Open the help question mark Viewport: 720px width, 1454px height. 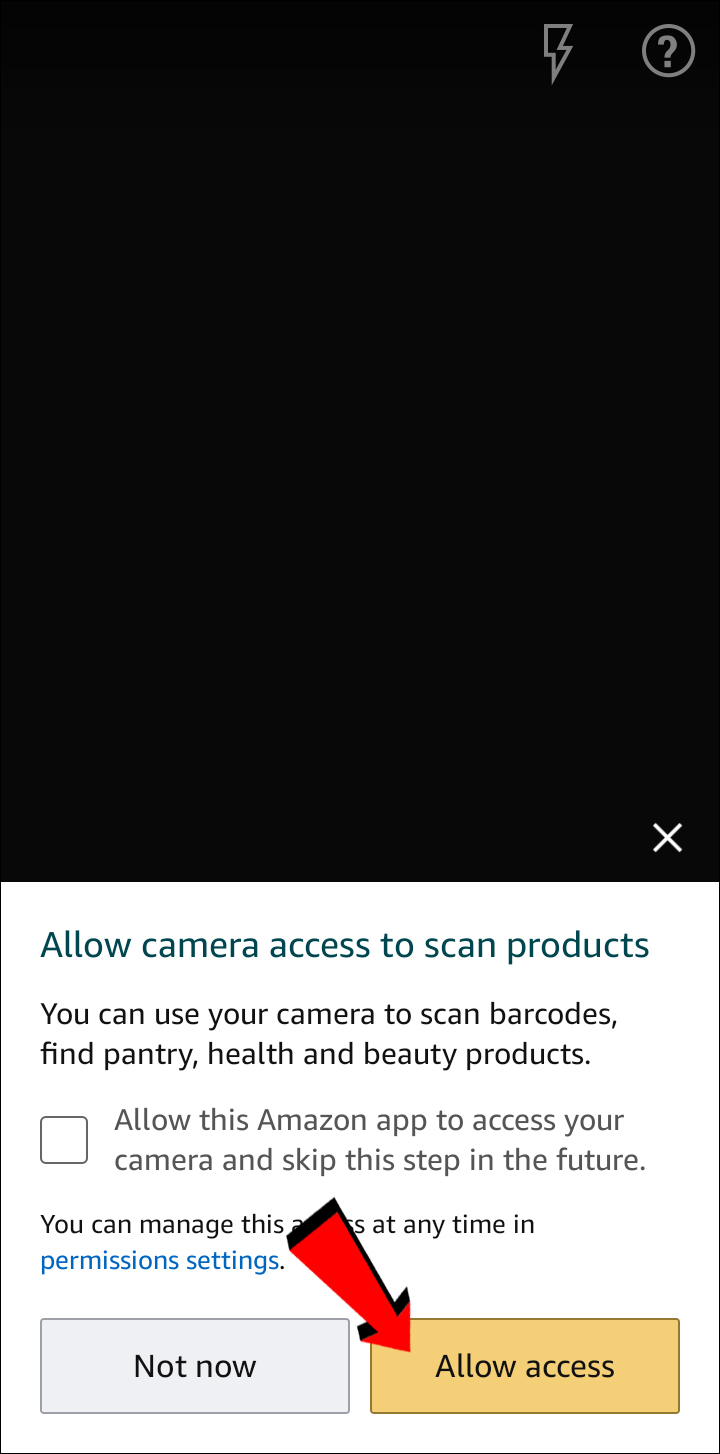point(667,50)
